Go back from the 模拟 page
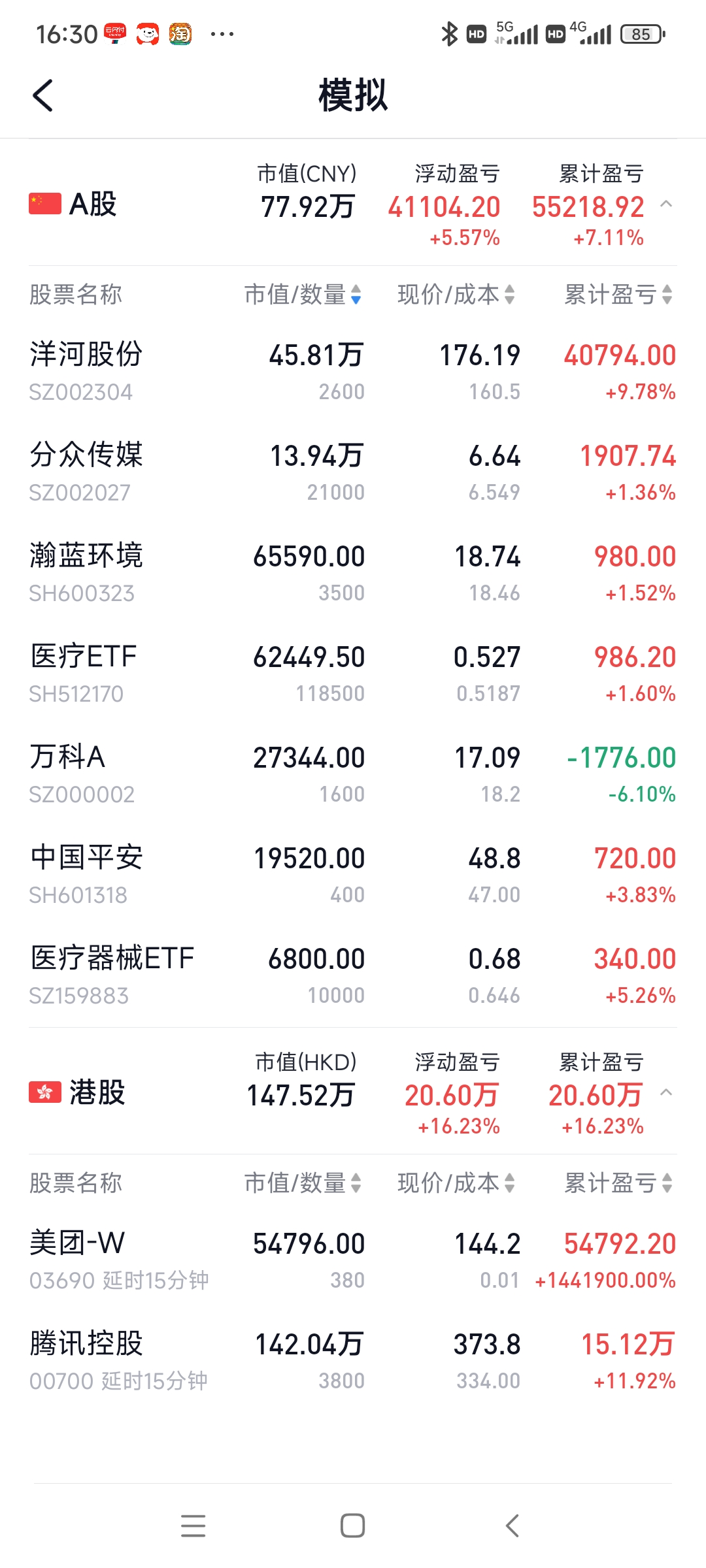706x1568 pixels. (43, 96)
